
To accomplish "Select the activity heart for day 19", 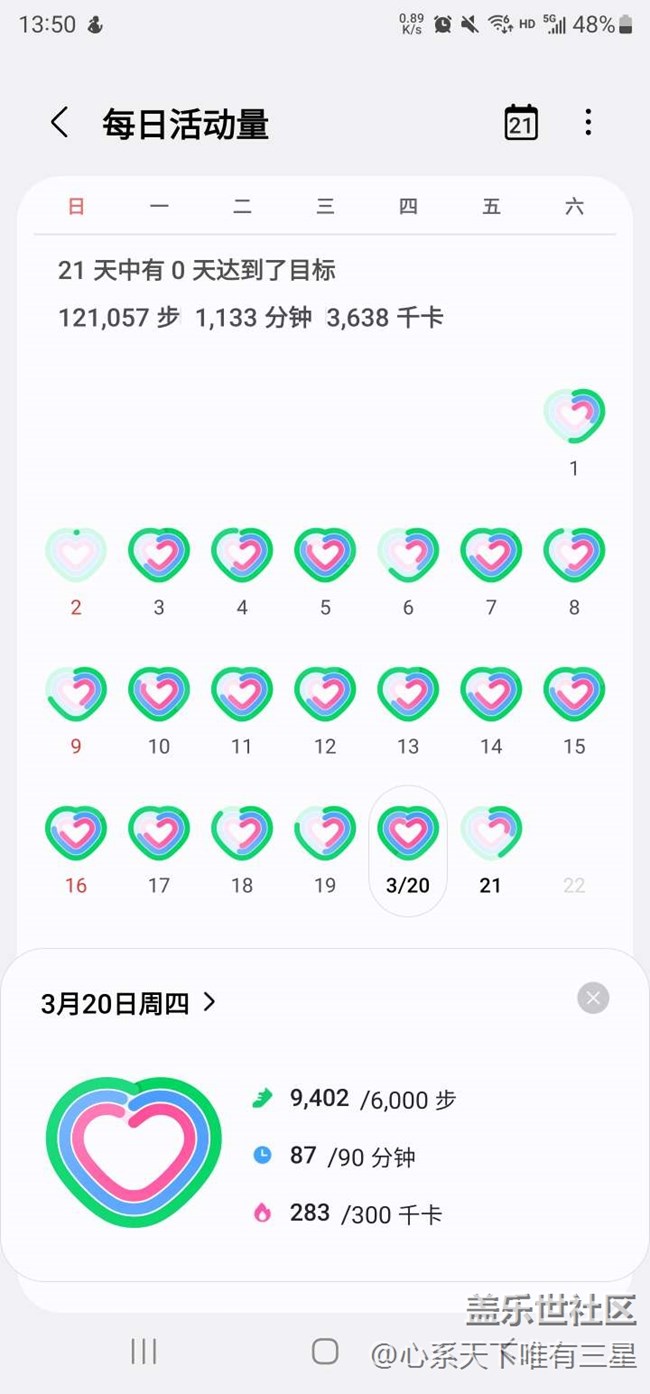I will [x=325, y=833].
